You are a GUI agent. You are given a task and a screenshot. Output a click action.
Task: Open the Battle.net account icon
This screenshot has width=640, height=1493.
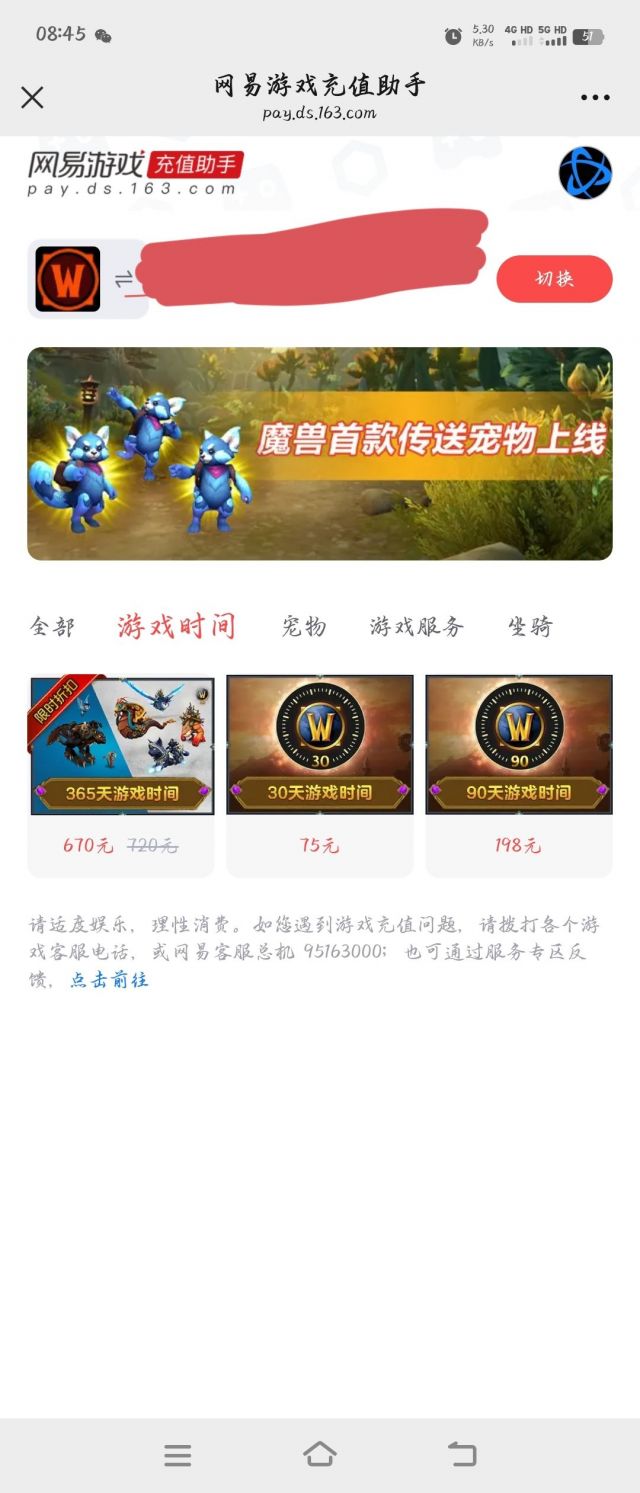[x=585, y=173]
